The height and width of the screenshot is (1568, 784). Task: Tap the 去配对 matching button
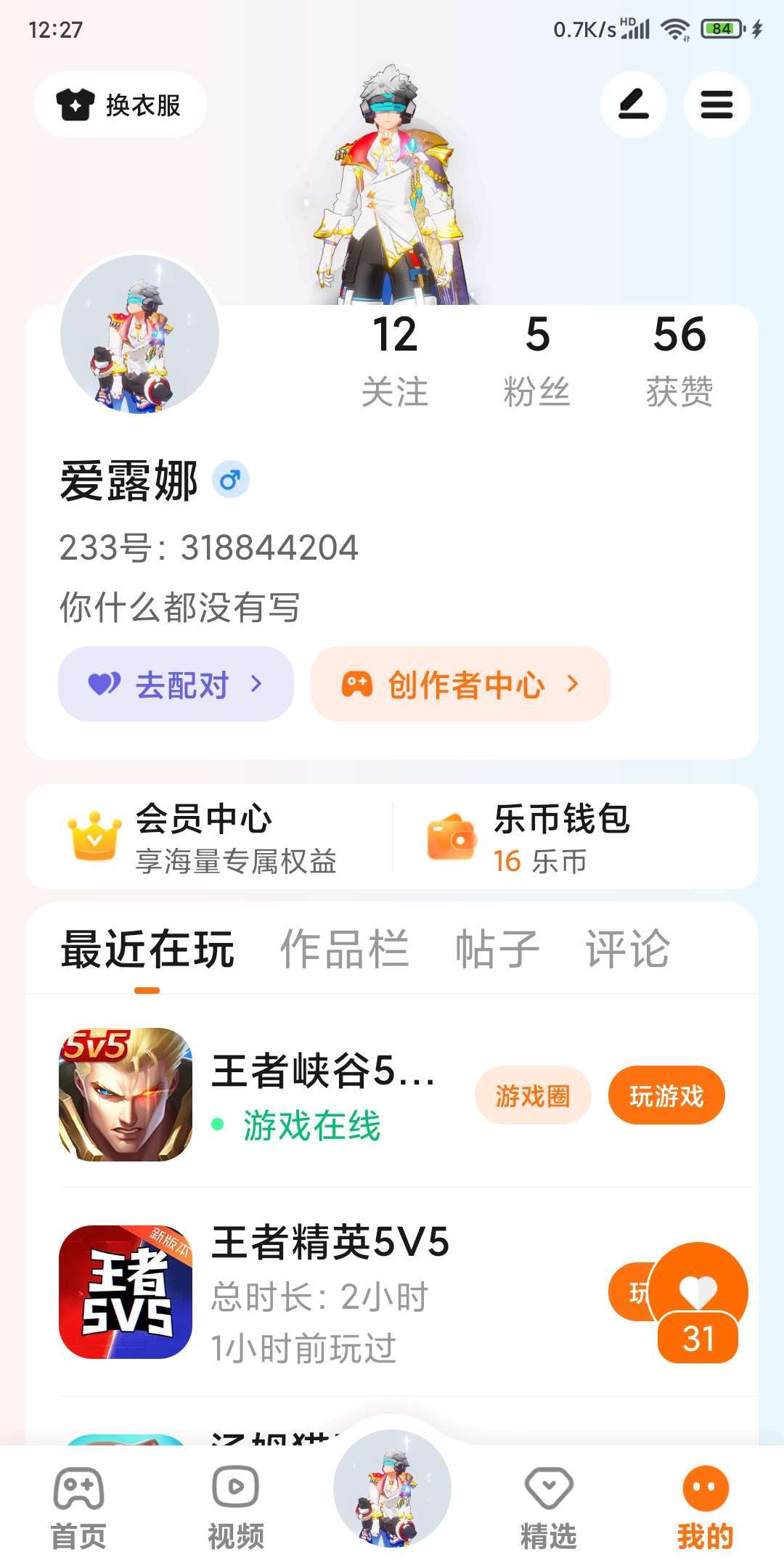[x=176, y=684]
